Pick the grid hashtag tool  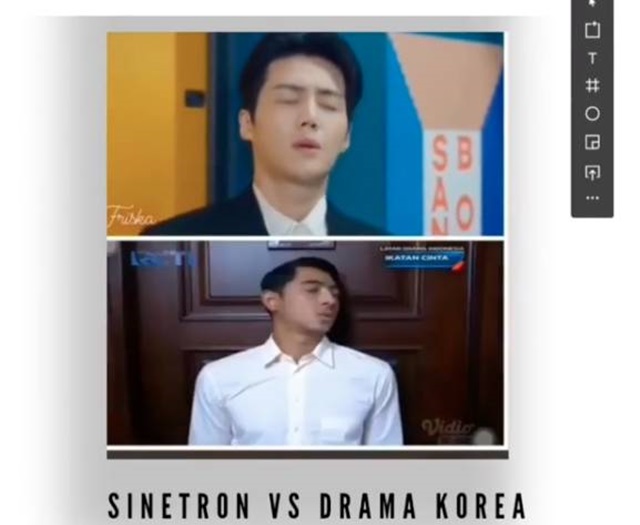(592, 86)
